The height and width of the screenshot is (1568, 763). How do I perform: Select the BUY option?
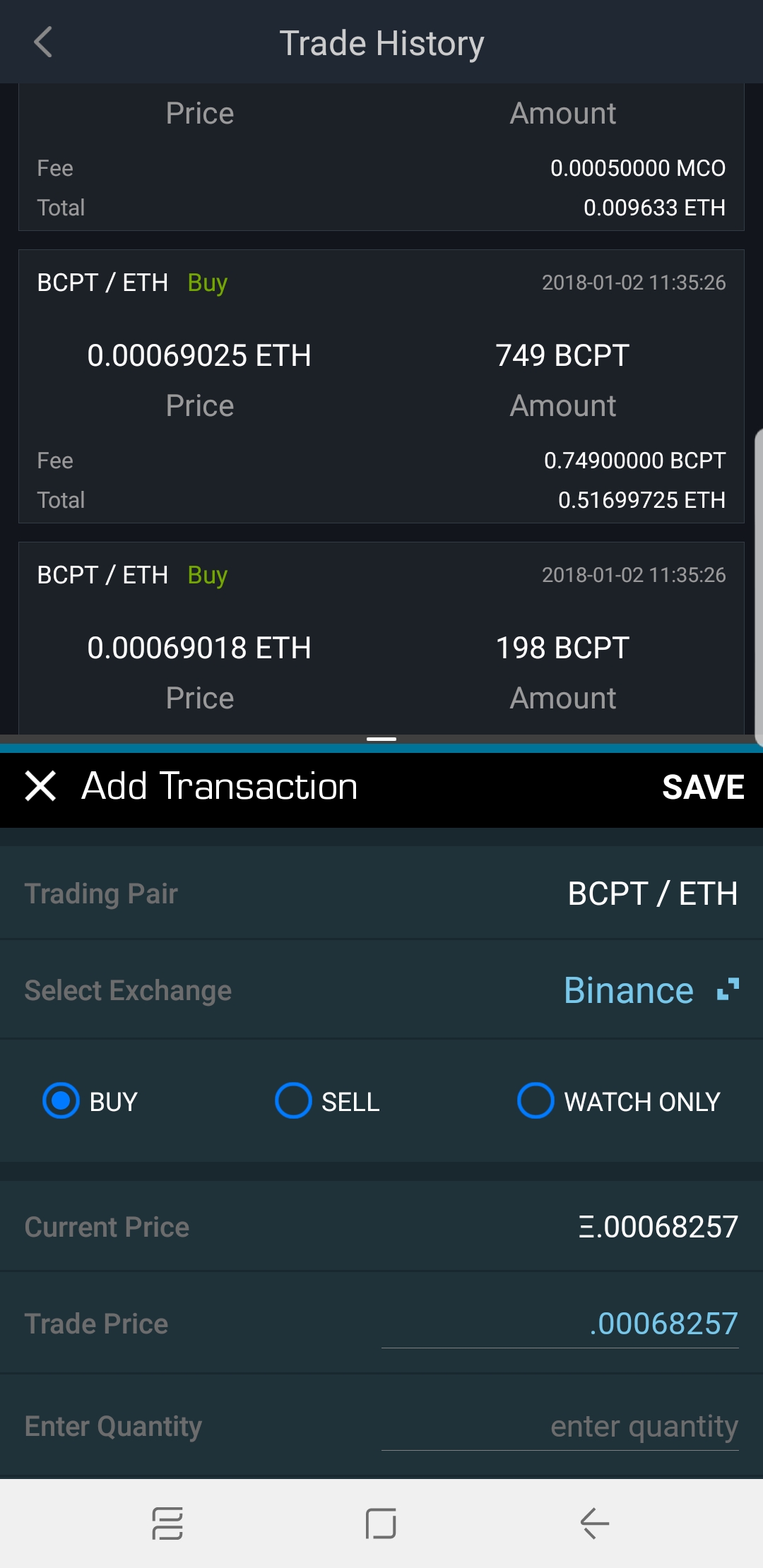coord(90,1101)
